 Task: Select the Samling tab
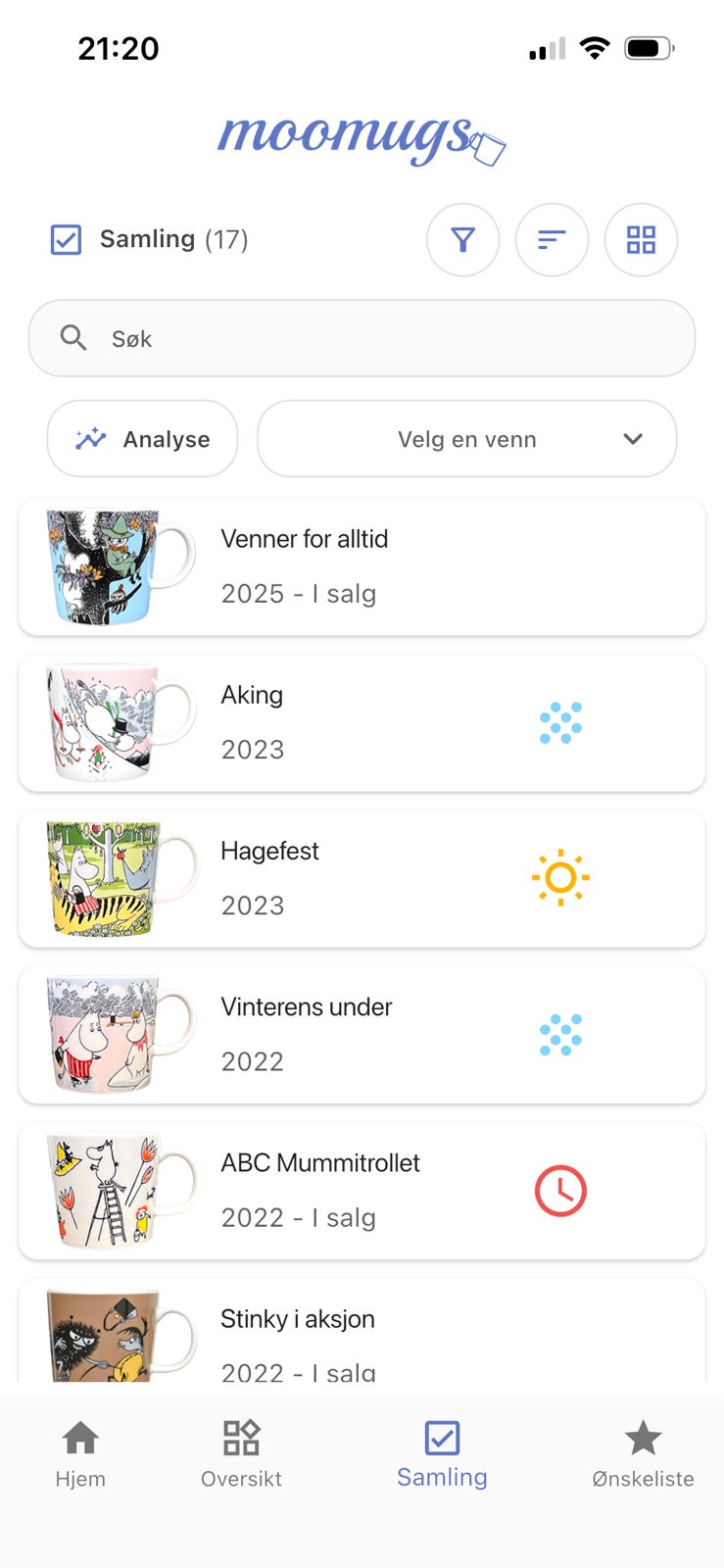click(442, 1455)
